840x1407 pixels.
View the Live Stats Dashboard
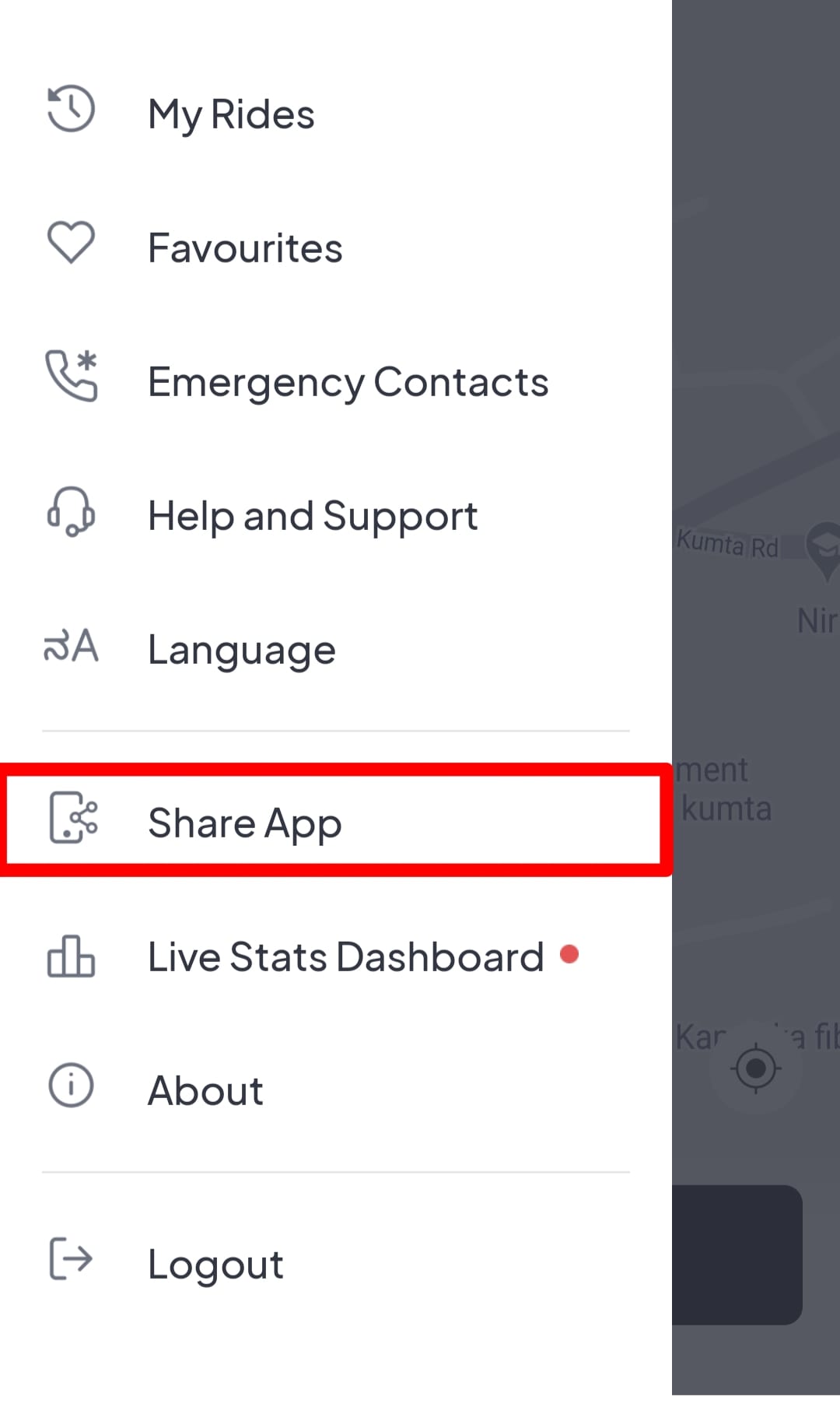[345, 956]
